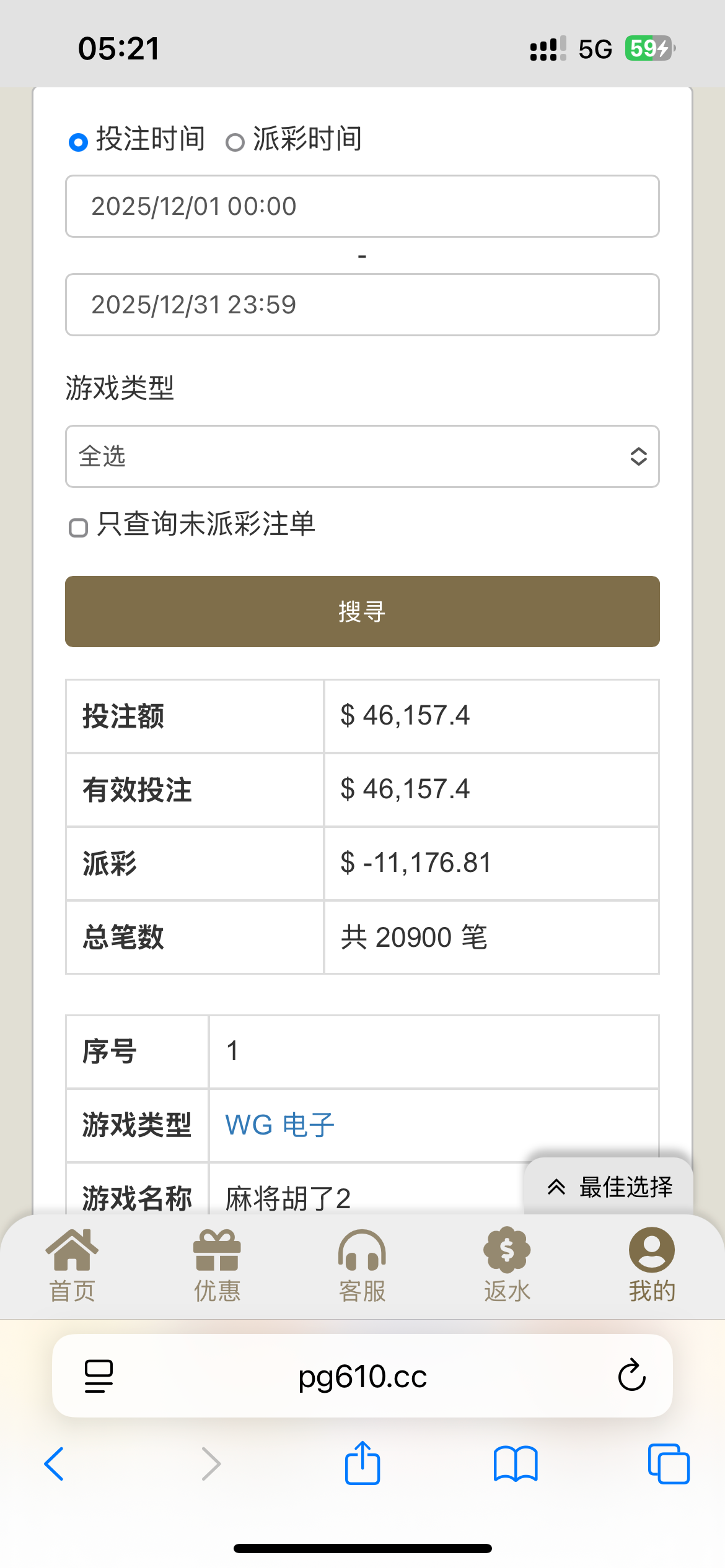Edit start date 2025/12/01 00:00 field
725x1568 pixels.
pos(362,206)
